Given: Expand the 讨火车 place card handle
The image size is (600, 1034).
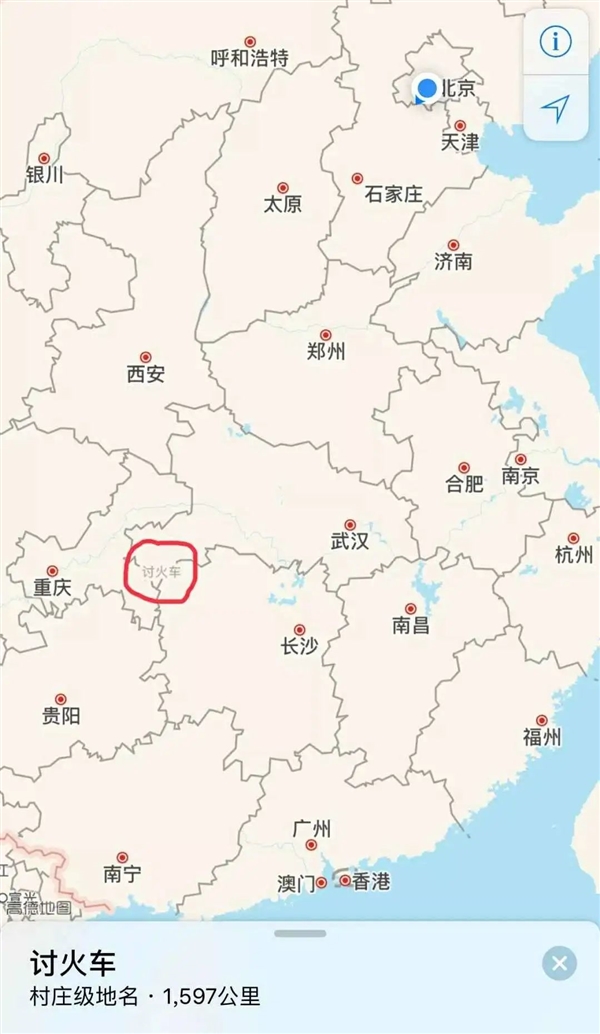Looking at the screenshot, I should coord(300,934).
